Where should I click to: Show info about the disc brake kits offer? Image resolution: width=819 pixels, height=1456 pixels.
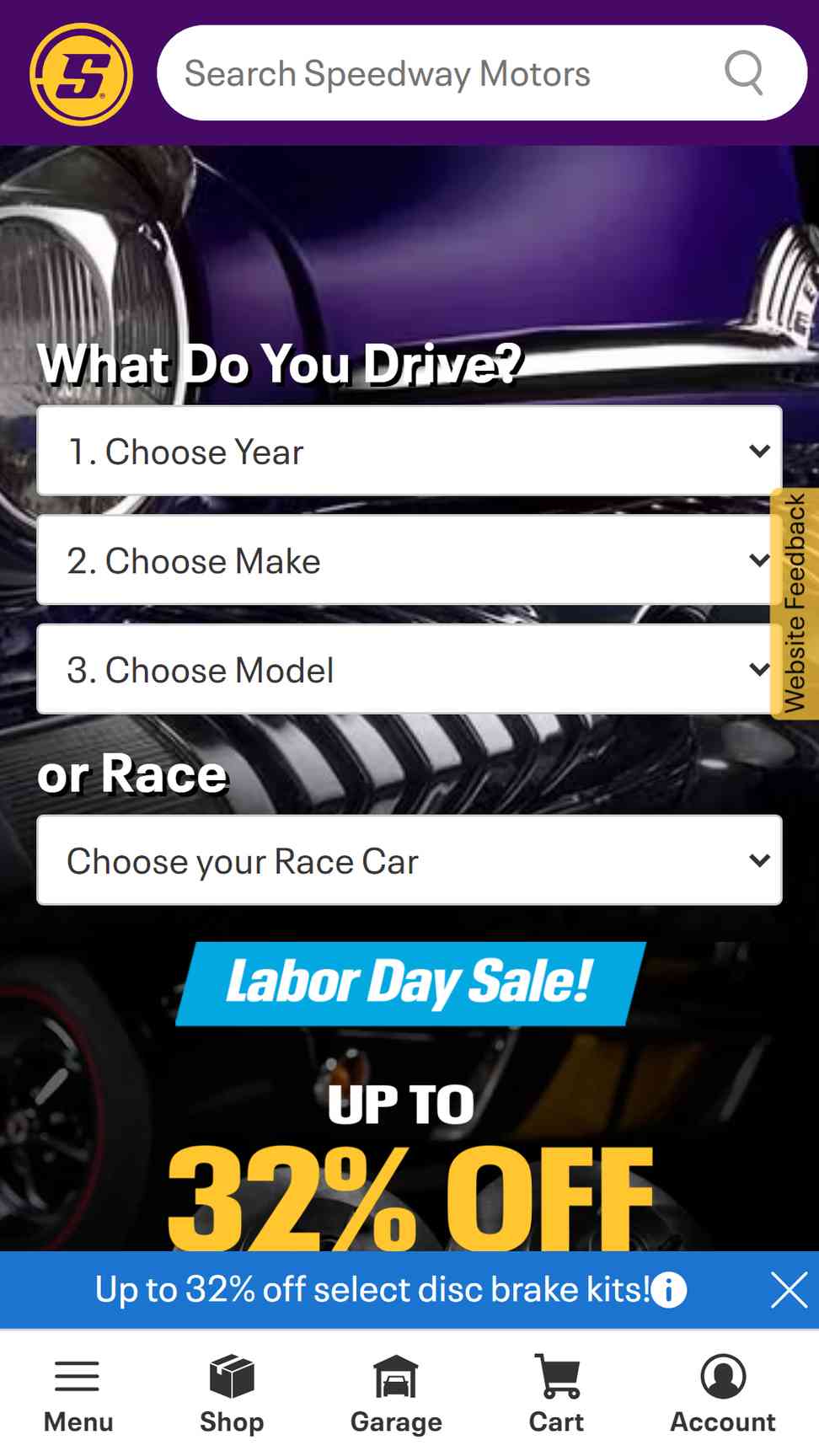pos(670,1290)
